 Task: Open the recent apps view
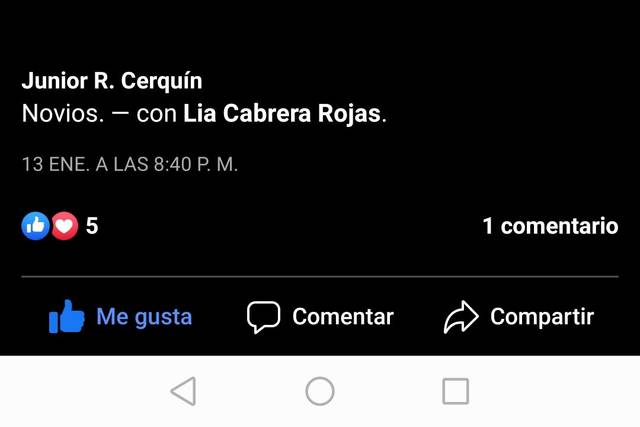pyautogui.click(x=455, y=391)
